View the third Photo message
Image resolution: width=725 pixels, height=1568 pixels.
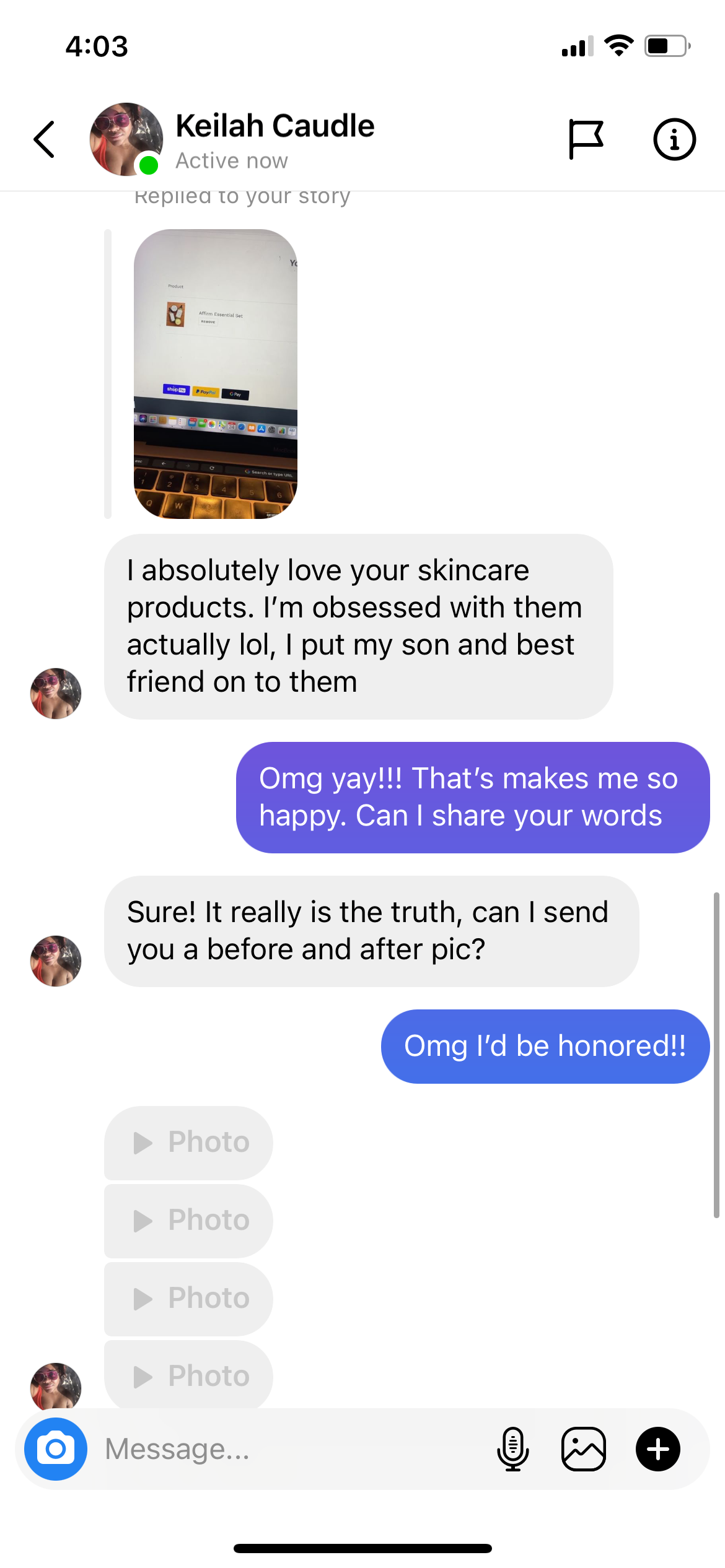pos(189,1299)
